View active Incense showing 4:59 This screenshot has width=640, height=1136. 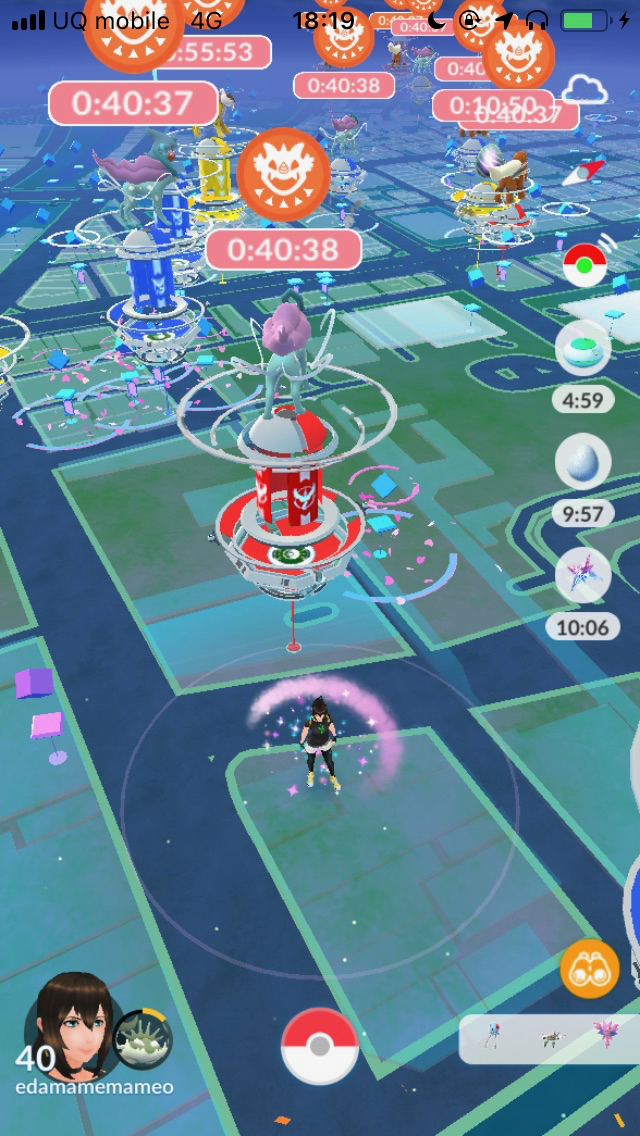[x=583, y=350]
